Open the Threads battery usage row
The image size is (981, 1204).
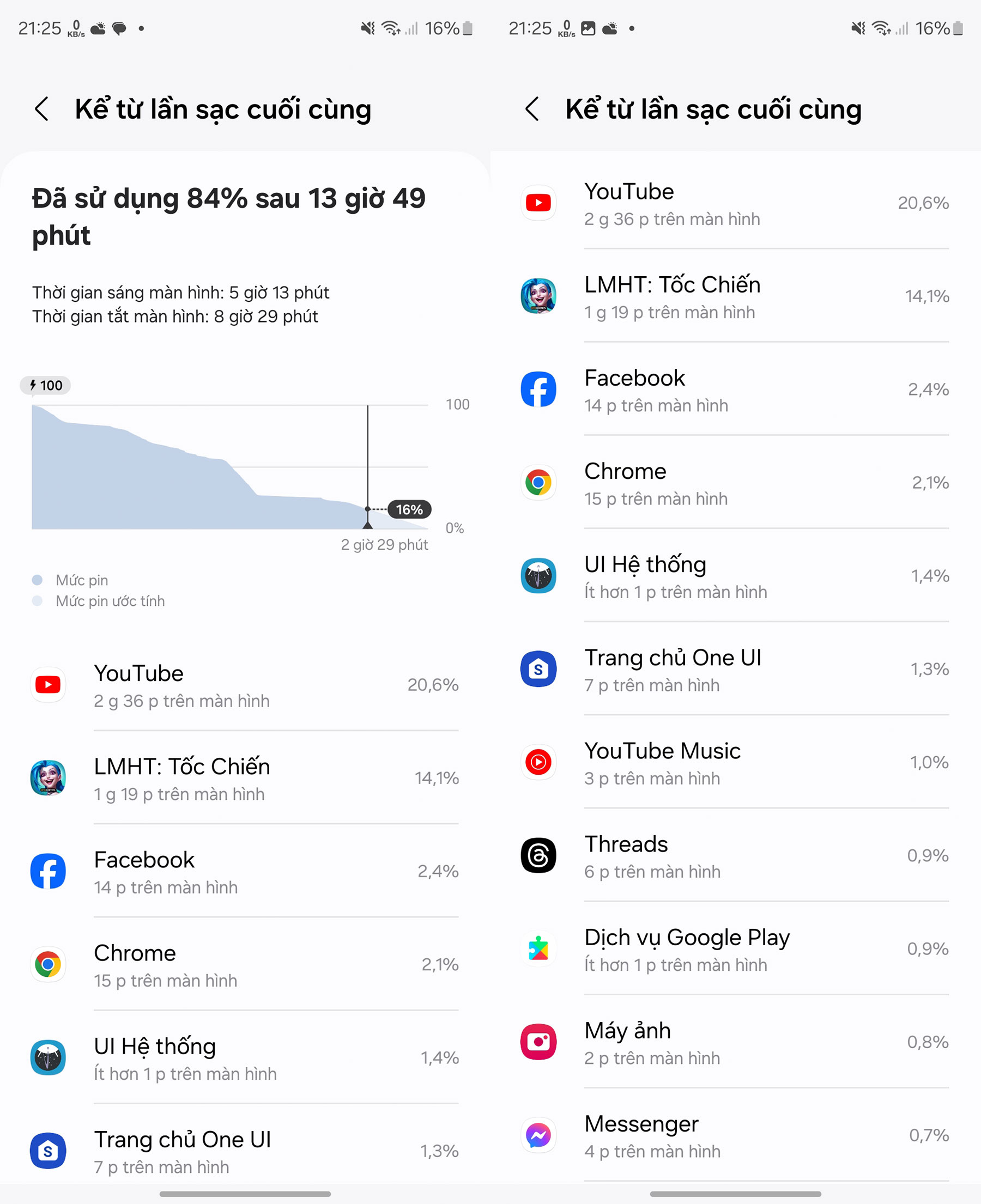(735, 855)
